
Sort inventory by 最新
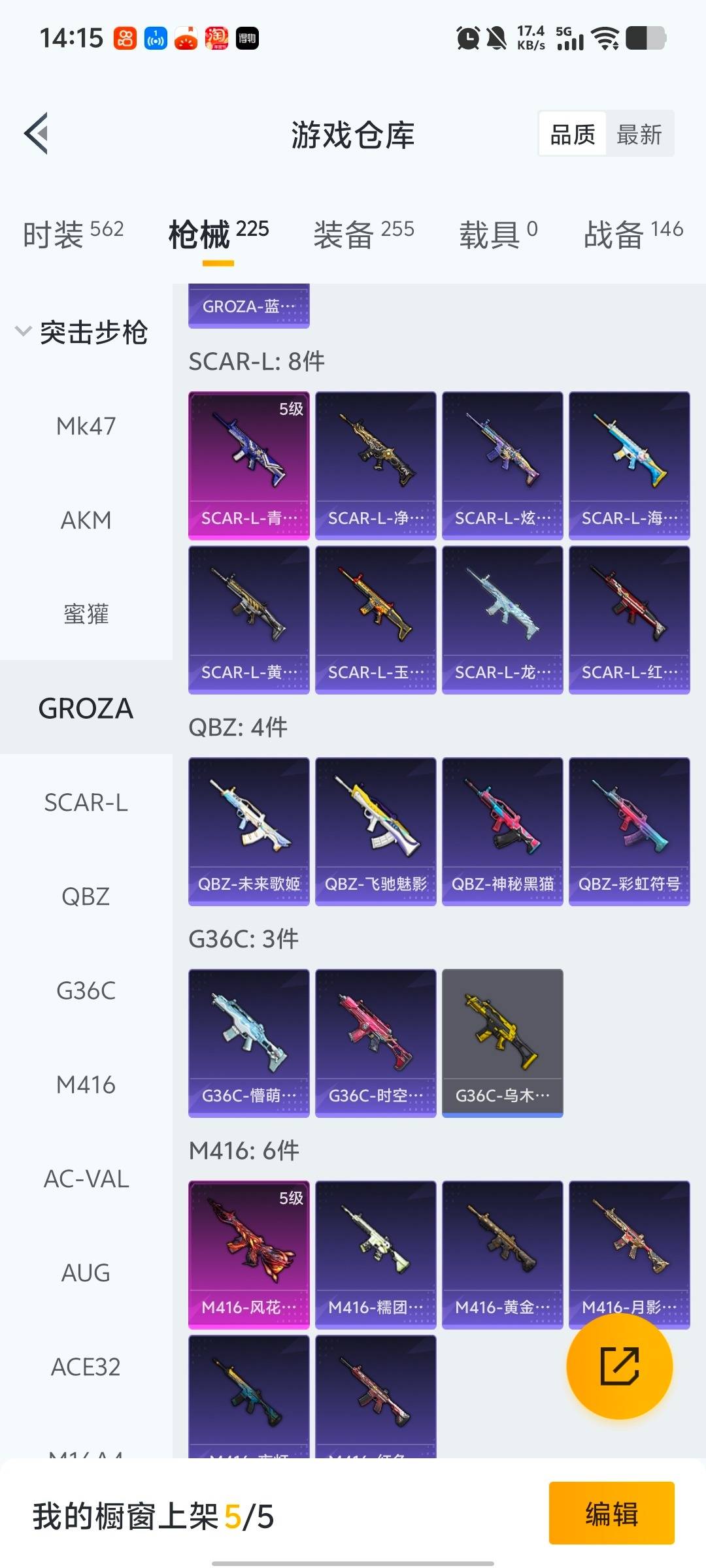point(639,135)
